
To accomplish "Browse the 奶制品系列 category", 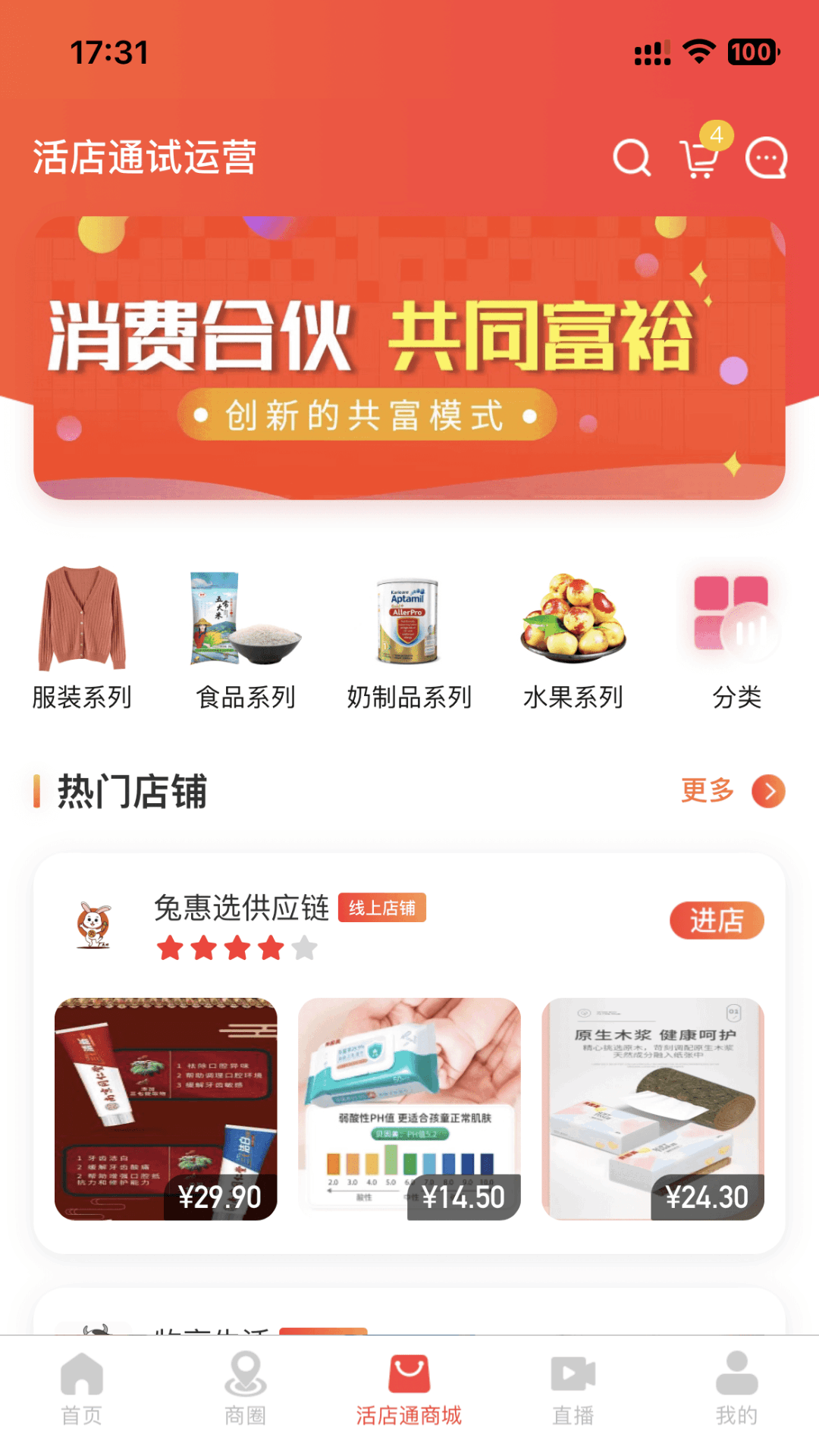I will coord(409,639).
